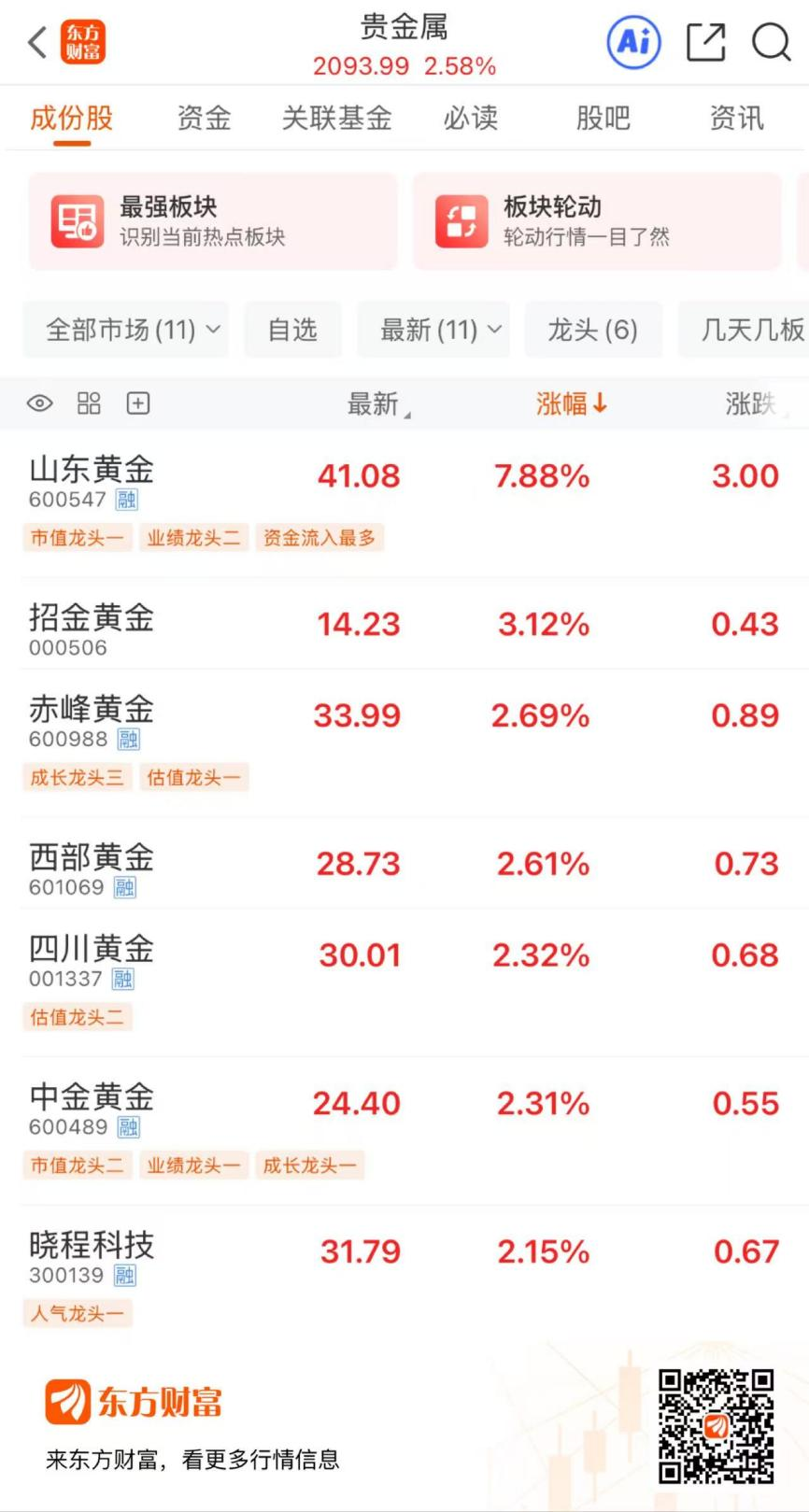Open the 板块轮动 card

pos(597,221)
